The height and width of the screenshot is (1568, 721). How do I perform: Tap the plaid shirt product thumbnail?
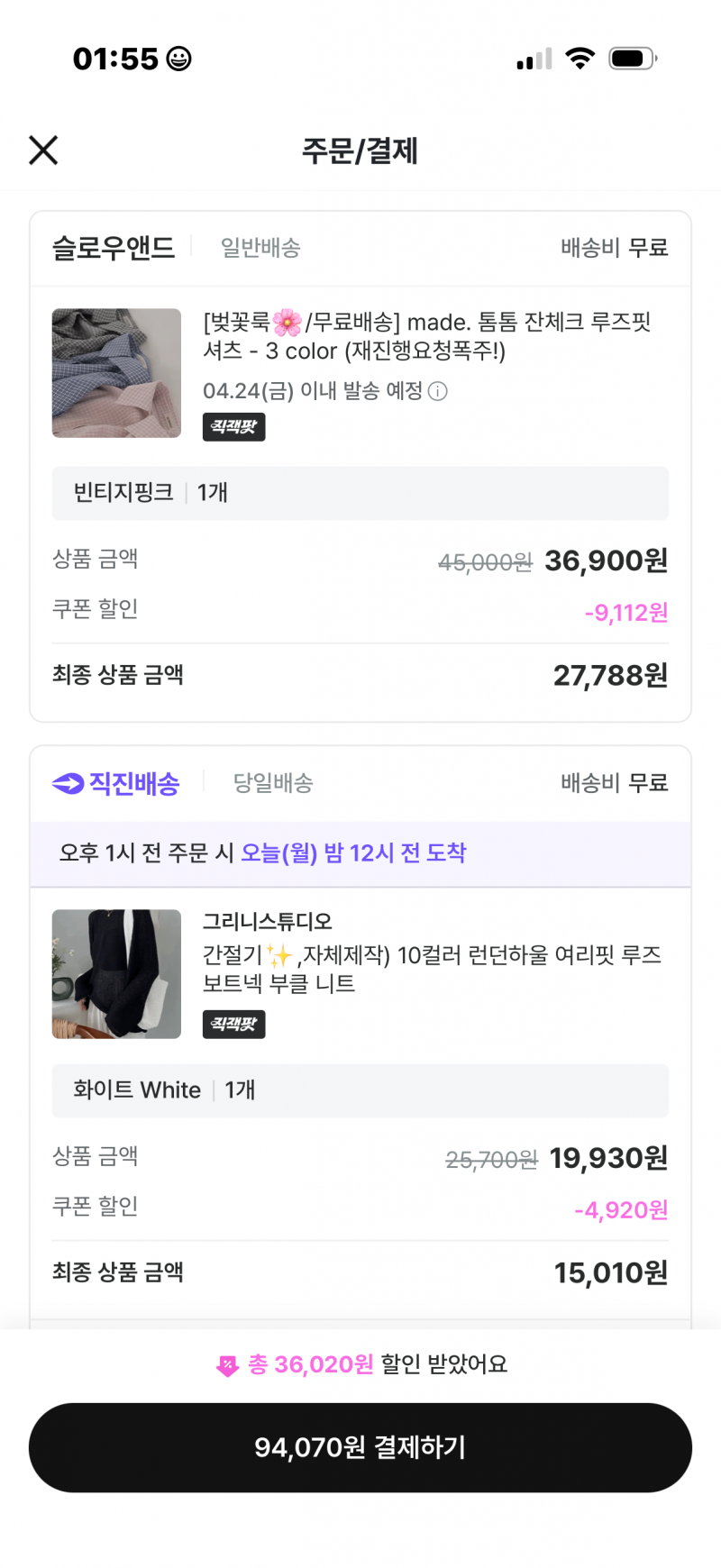pos(116,373)
